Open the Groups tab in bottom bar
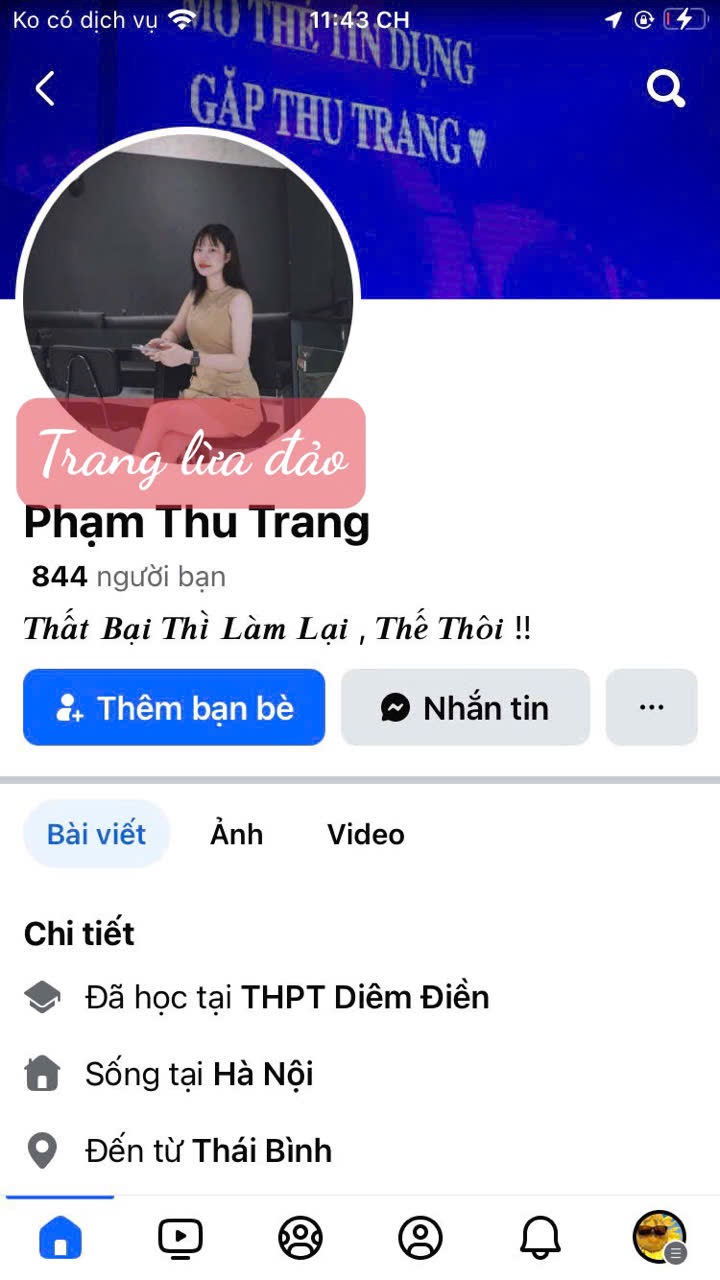 [x=300, y=1238]
